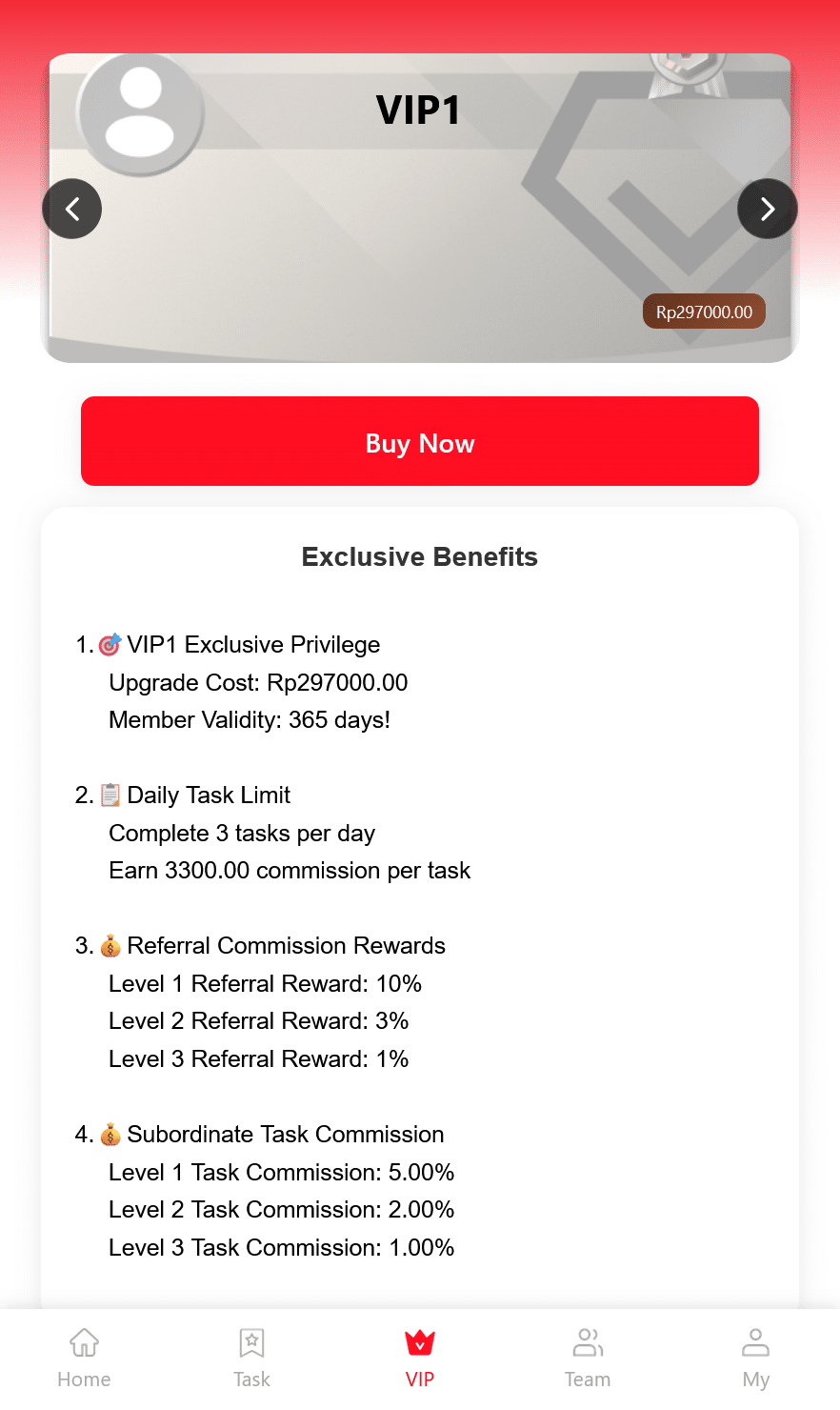
Task: Select the VIP tab
Action: tap(420, 1358)
